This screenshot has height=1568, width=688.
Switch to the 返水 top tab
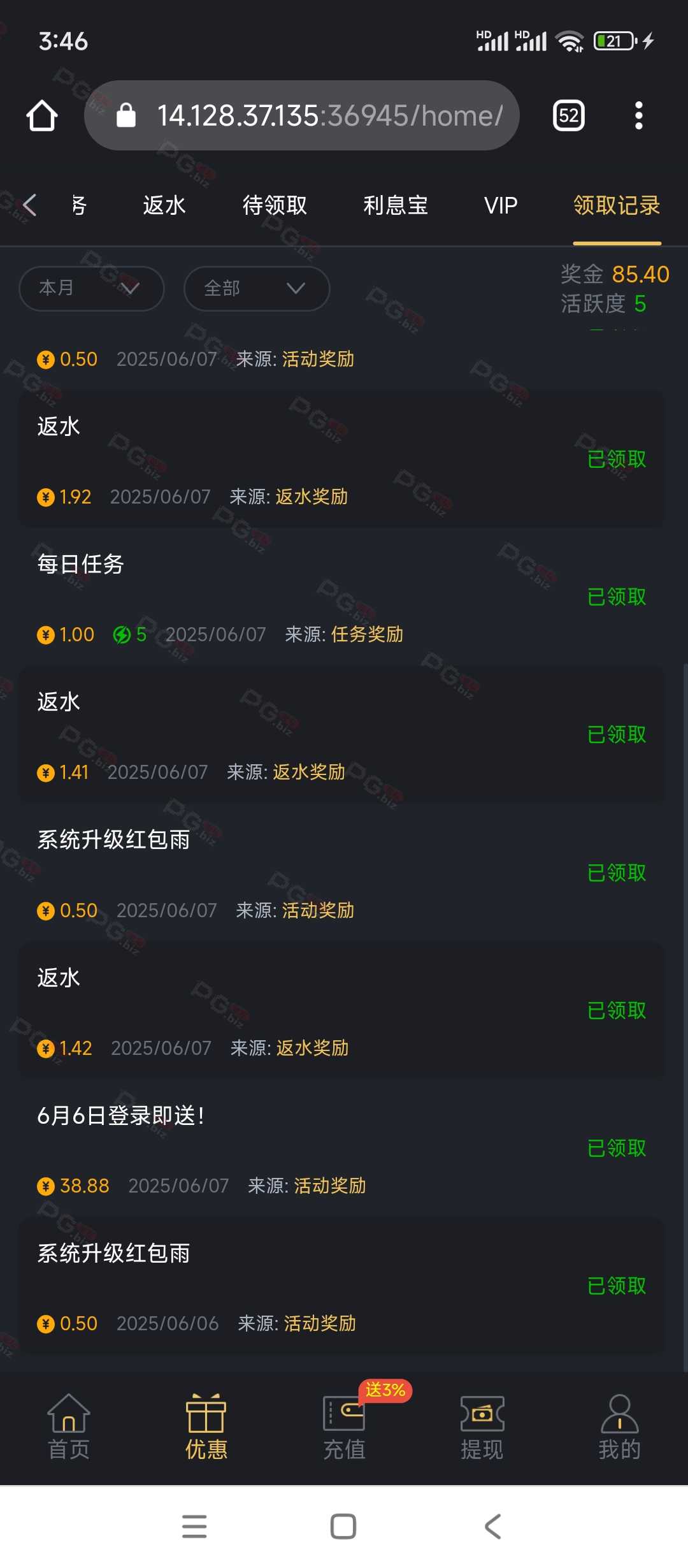(x=164, y=205)
